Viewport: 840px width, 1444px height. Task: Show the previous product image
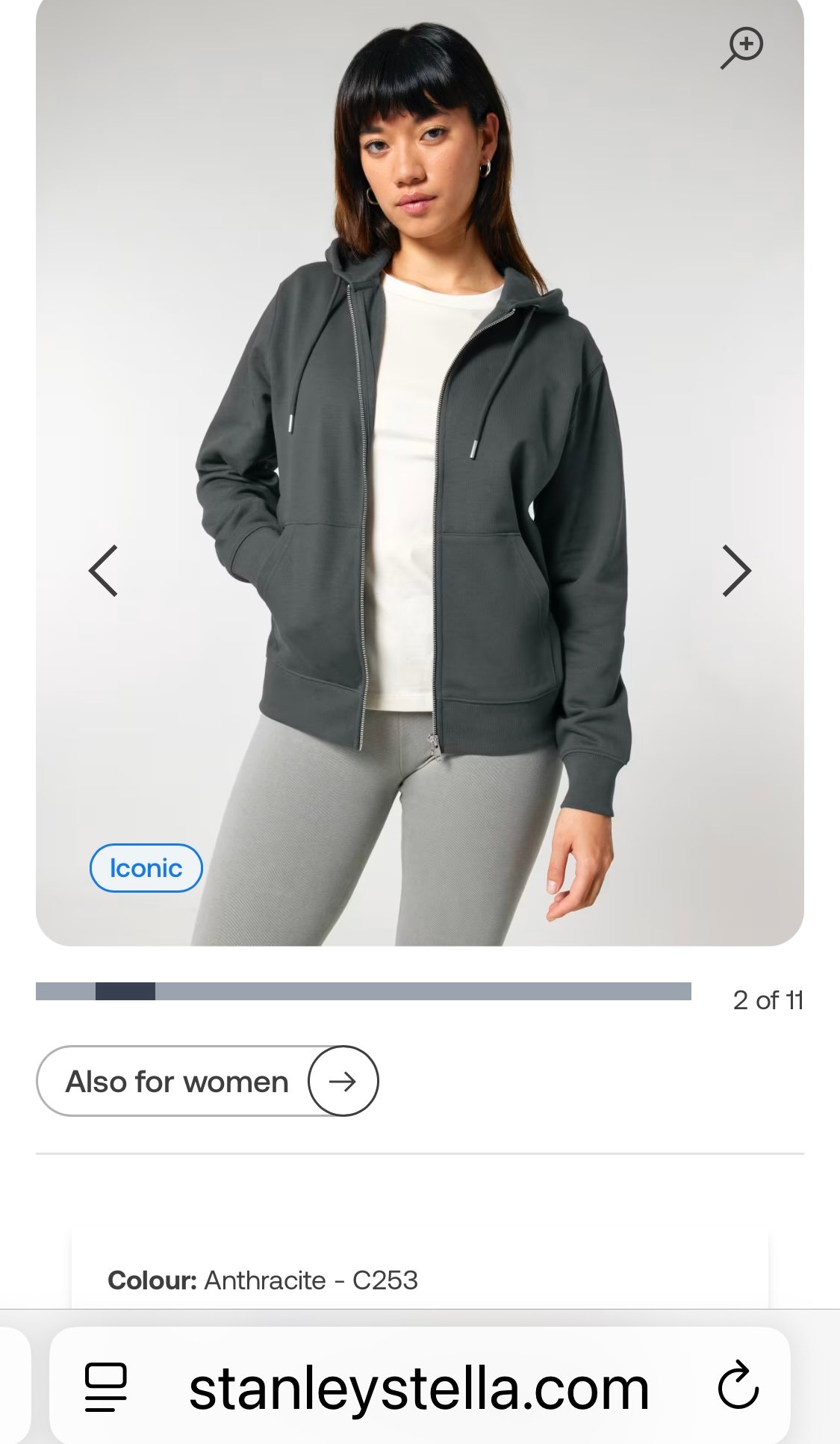coord(103,571)
